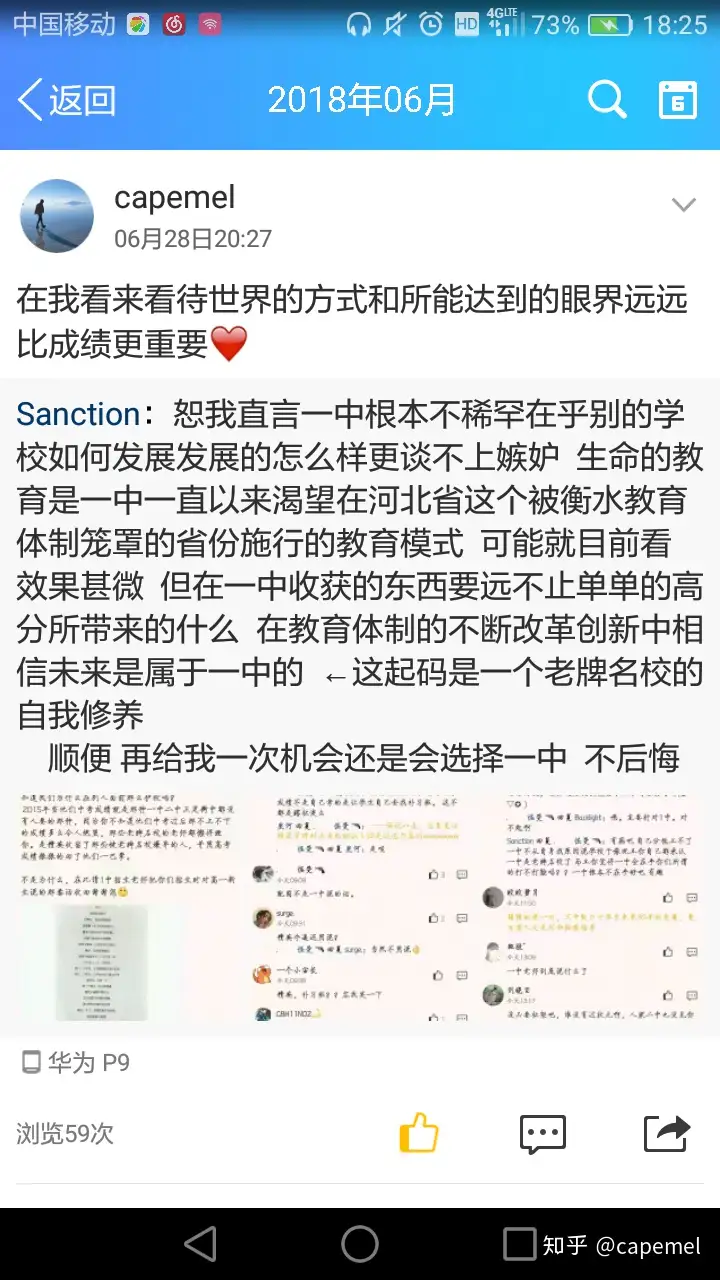Open the search magnifier icon
The height and width of the screenshot is (1280, 720).
[x=606, y=100]
